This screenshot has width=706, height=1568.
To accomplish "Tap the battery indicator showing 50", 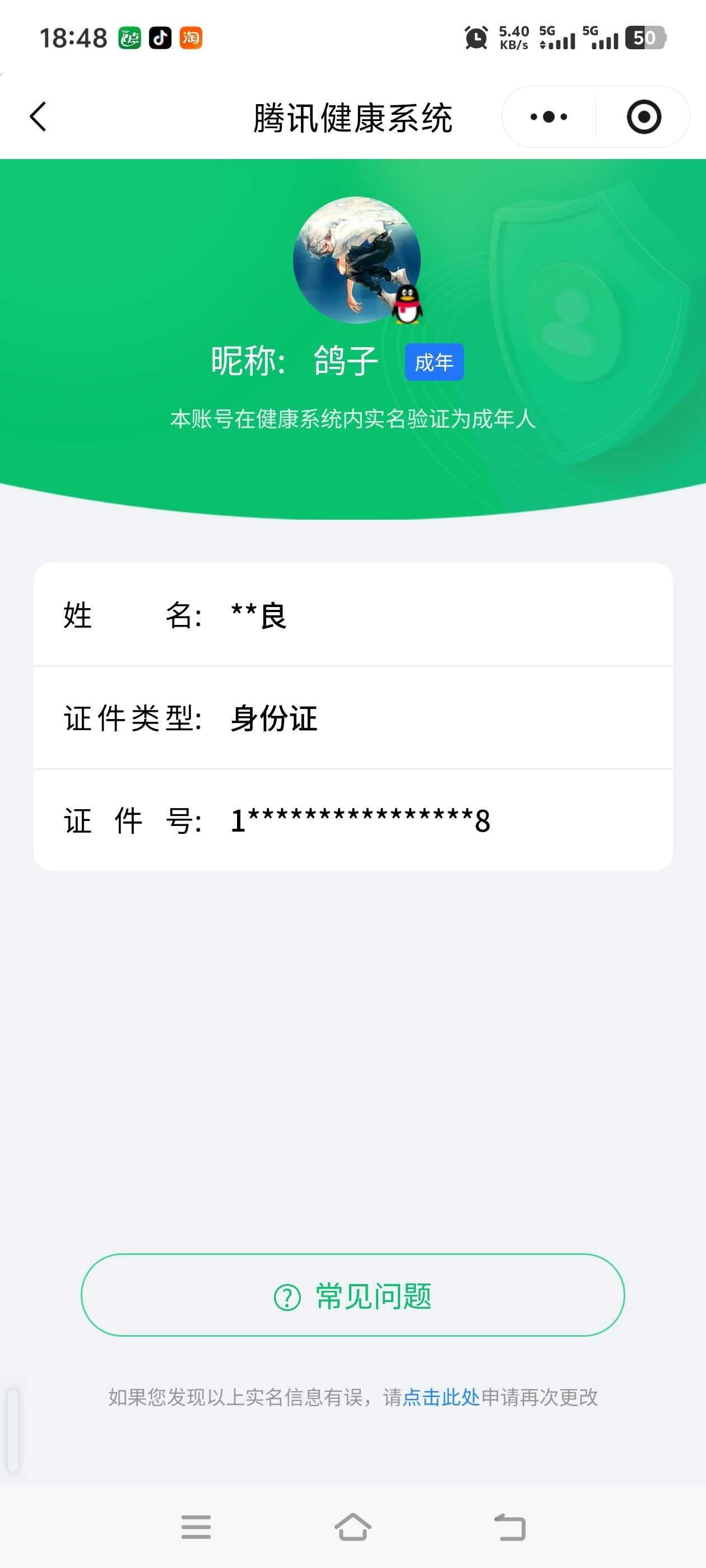I will pyautogui.click(x=648, y=38).
